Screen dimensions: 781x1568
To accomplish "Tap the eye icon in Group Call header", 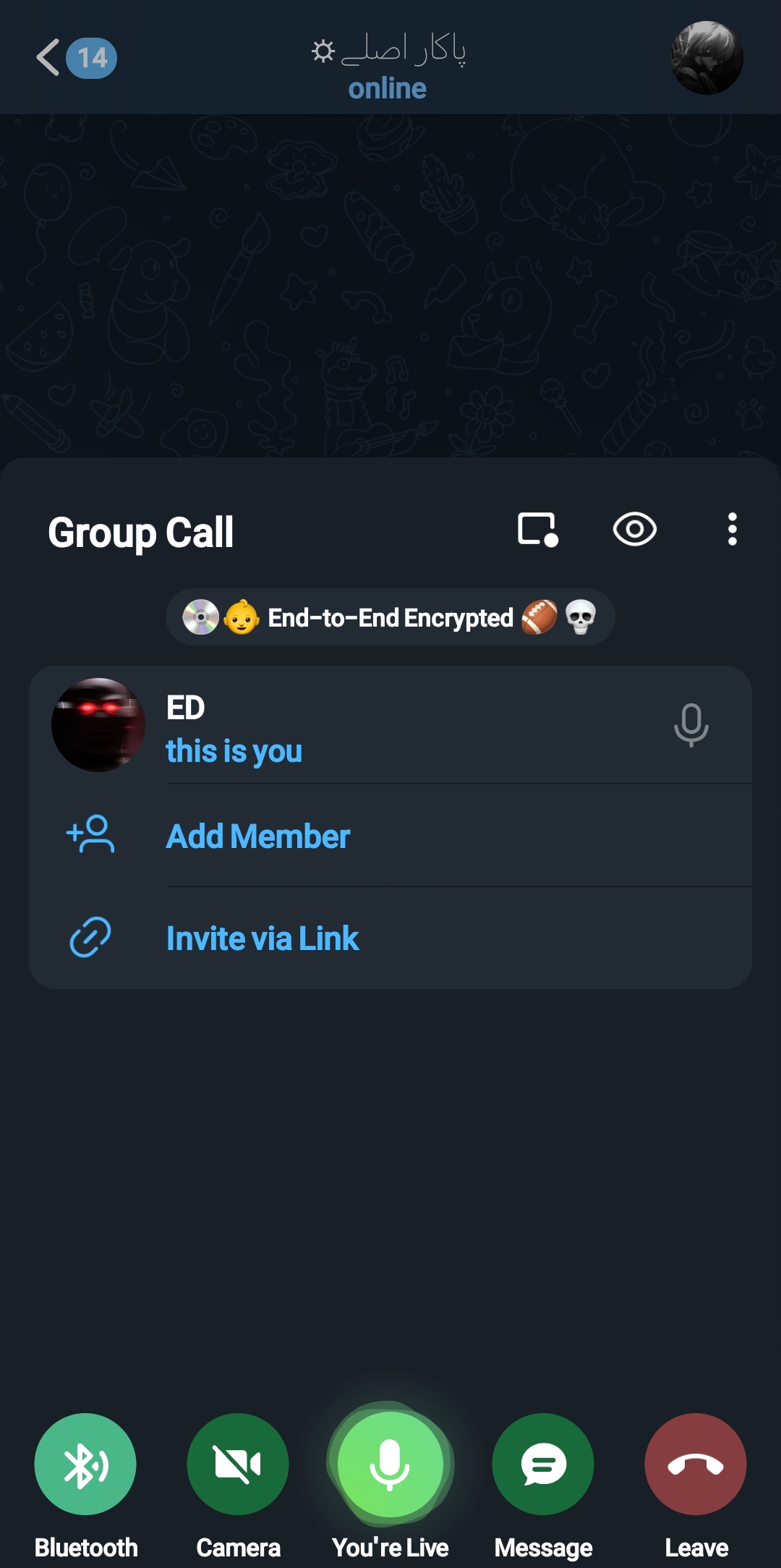I will pyautogui.click(x=634, y=529).
